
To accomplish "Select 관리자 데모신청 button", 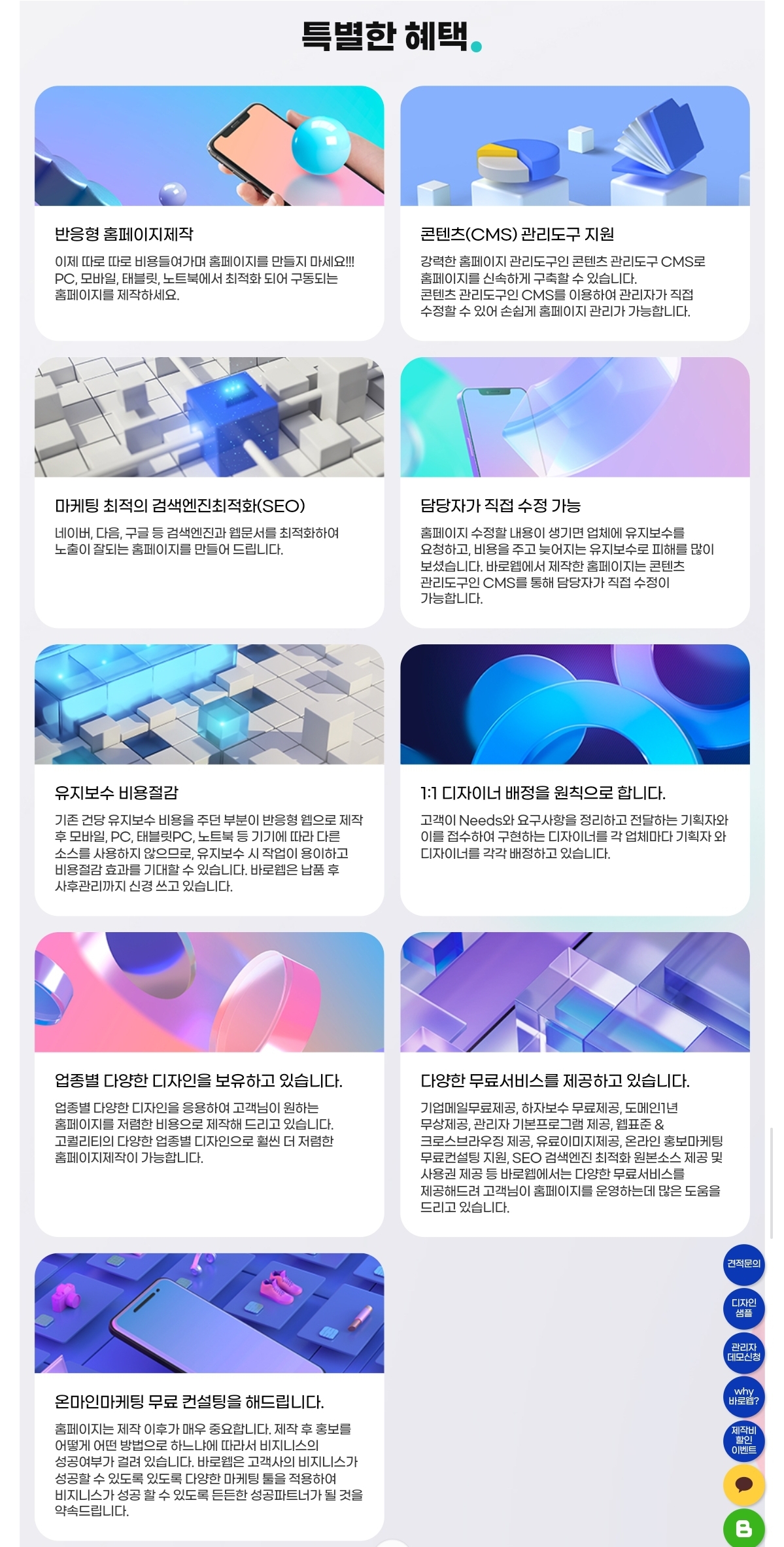I will coord(743,1352).
